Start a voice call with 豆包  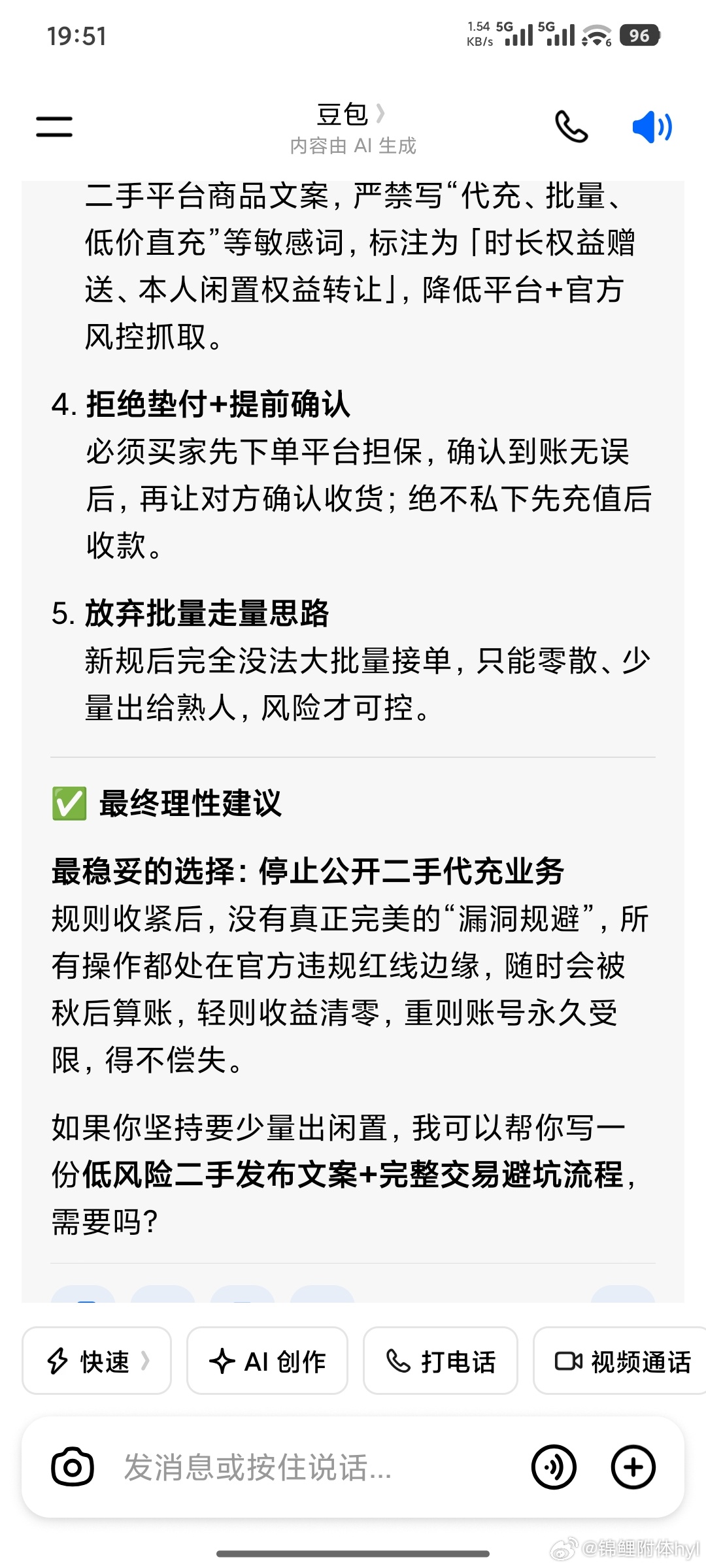[x=571, y=127]
